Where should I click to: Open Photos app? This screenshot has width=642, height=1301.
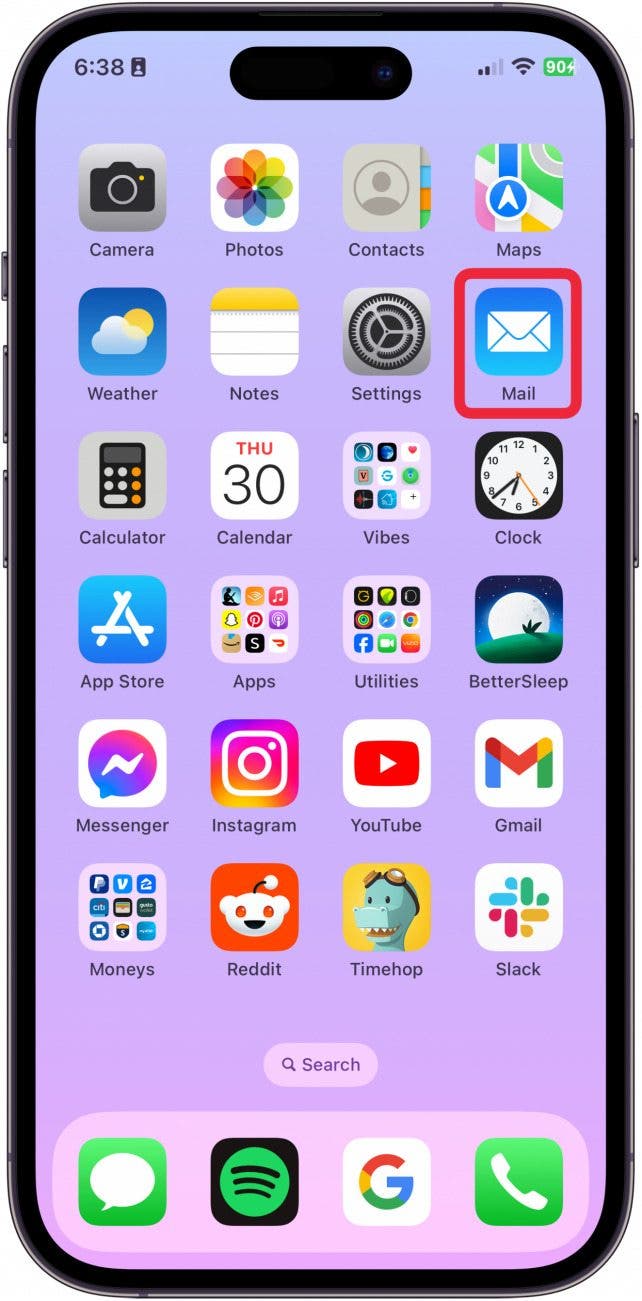pyautogui.click(x=254, y=188)
